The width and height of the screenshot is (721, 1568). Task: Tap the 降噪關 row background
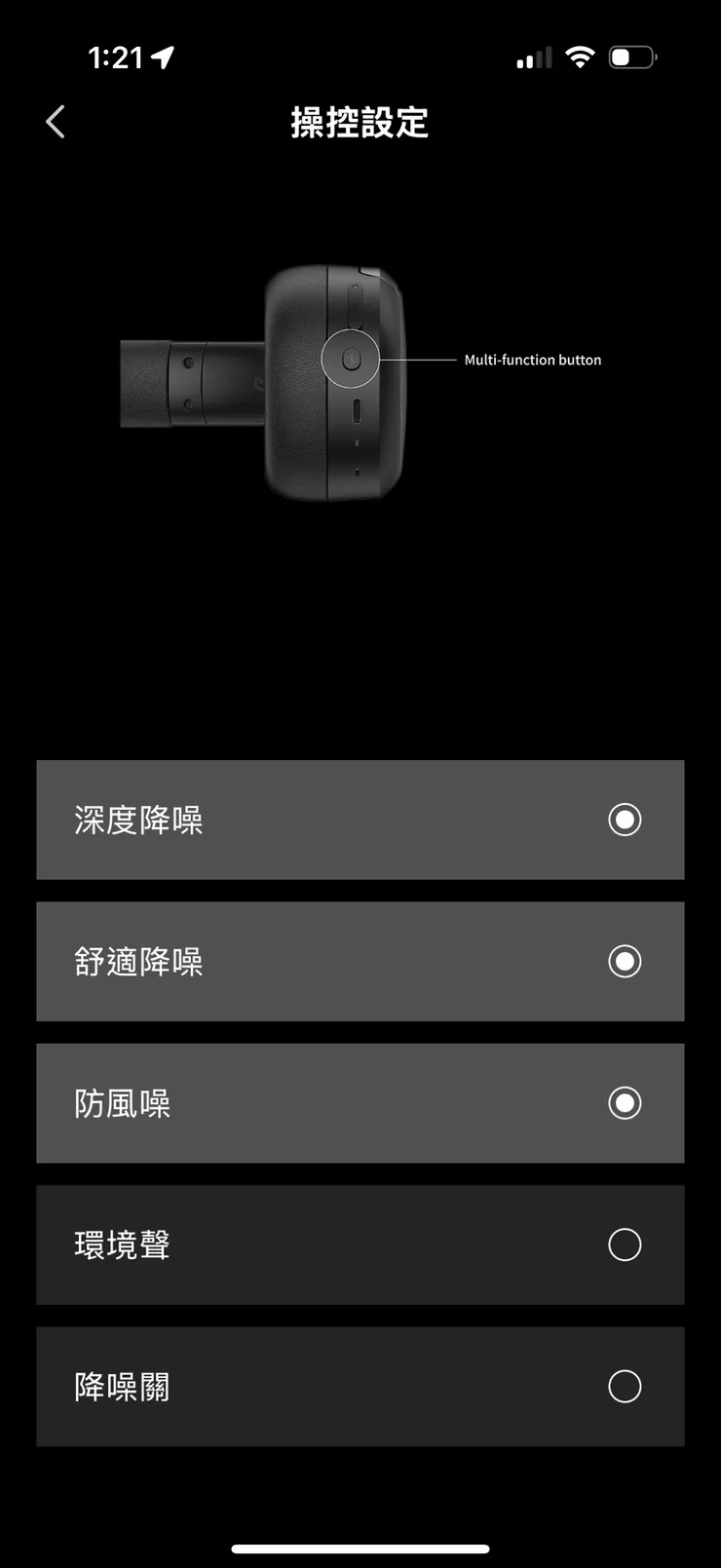360,1387
